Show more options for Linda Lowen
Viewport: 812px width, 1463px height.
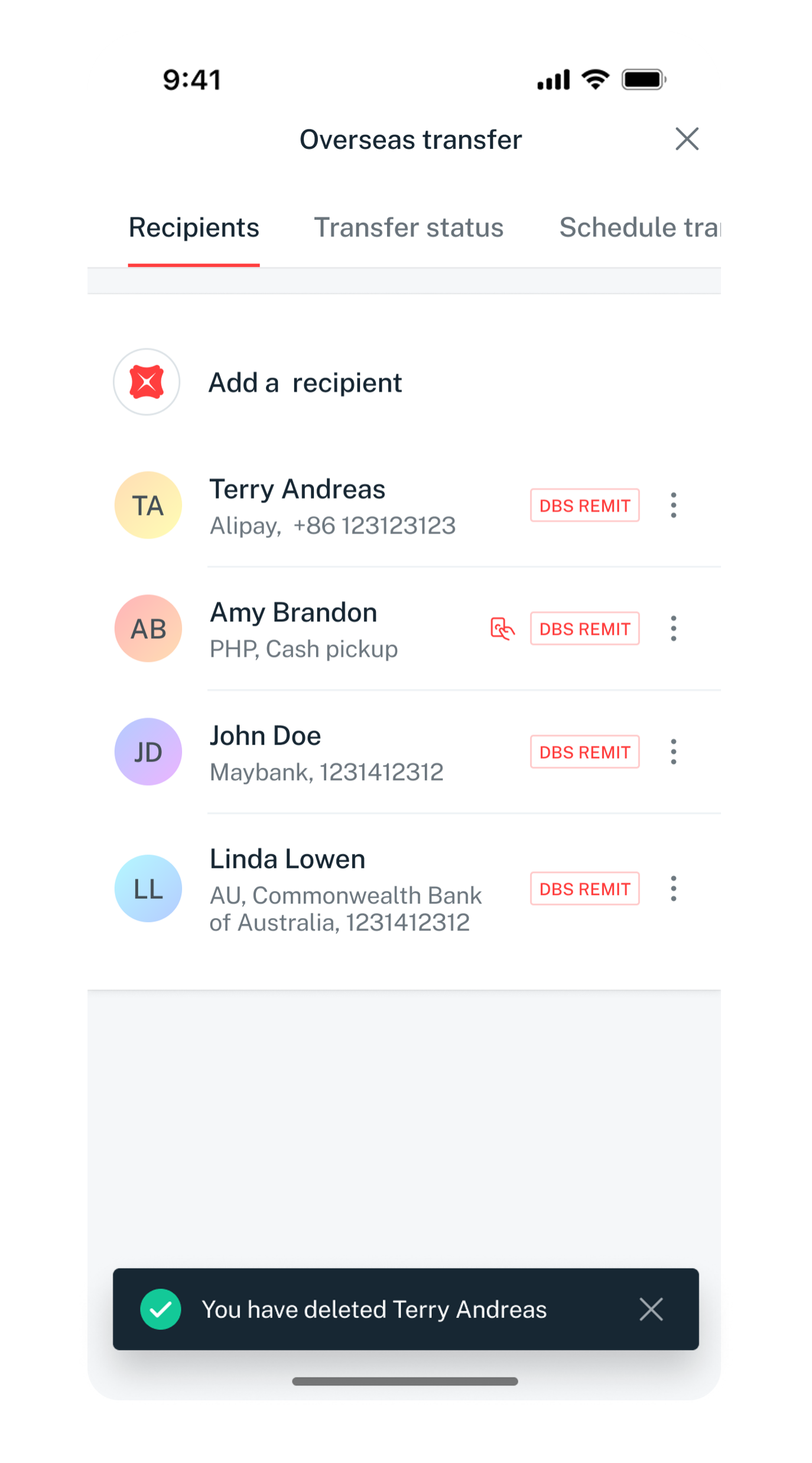673,888
